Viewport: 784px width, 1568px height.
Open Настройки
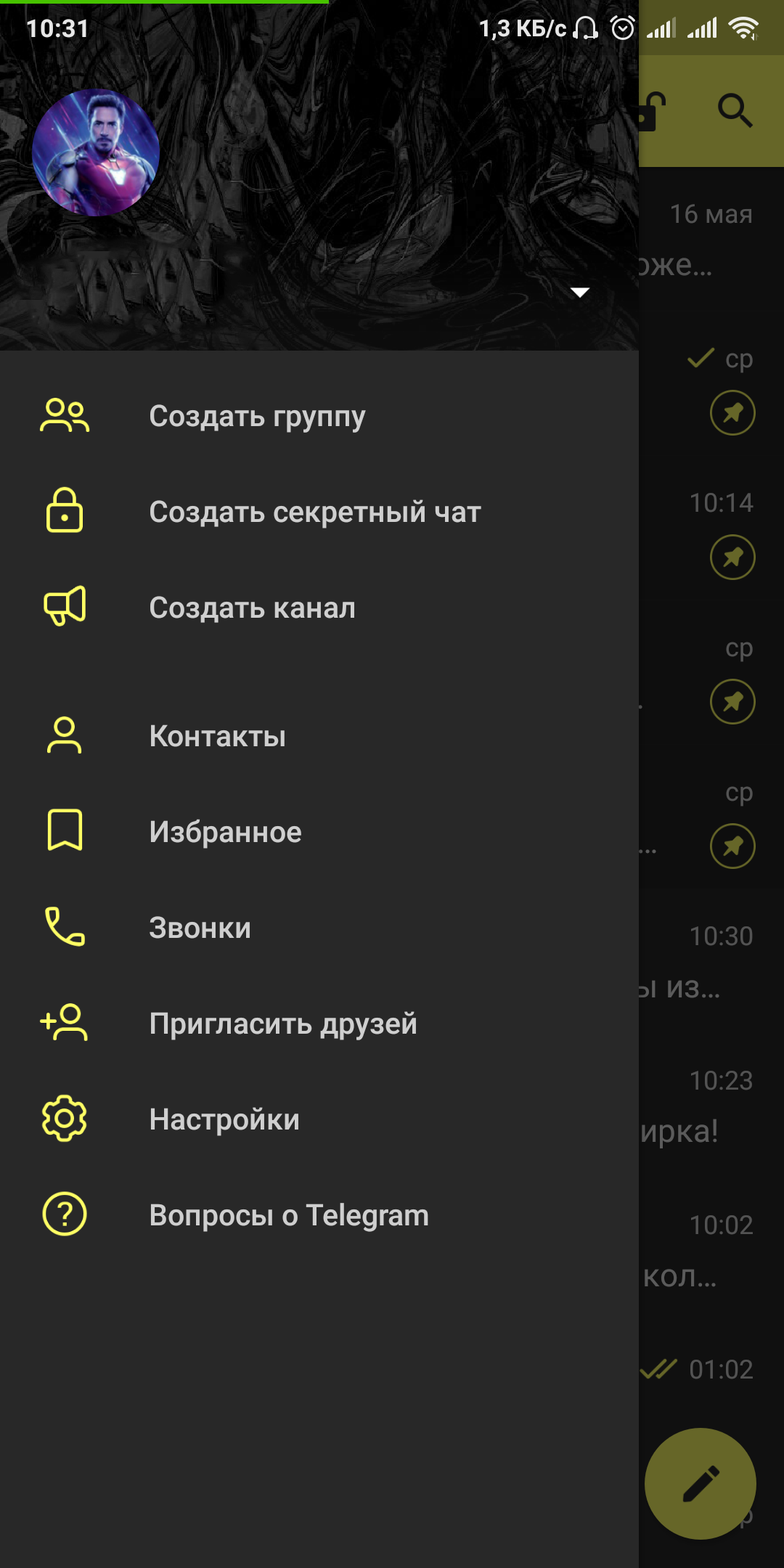[319, 1119]
